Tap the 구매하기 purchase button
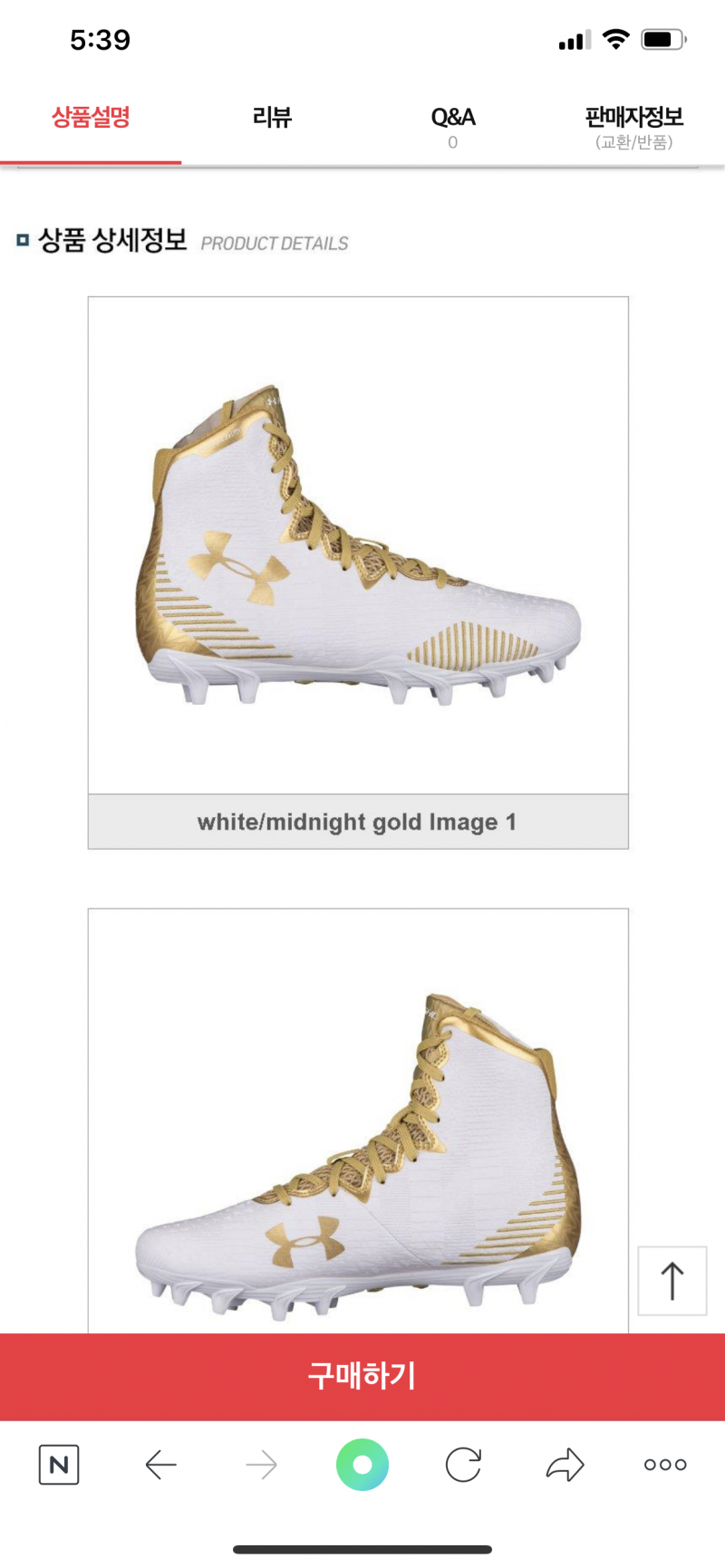Image resolution: width=725 pixels, height=1568 pixels. point(362,1375)
